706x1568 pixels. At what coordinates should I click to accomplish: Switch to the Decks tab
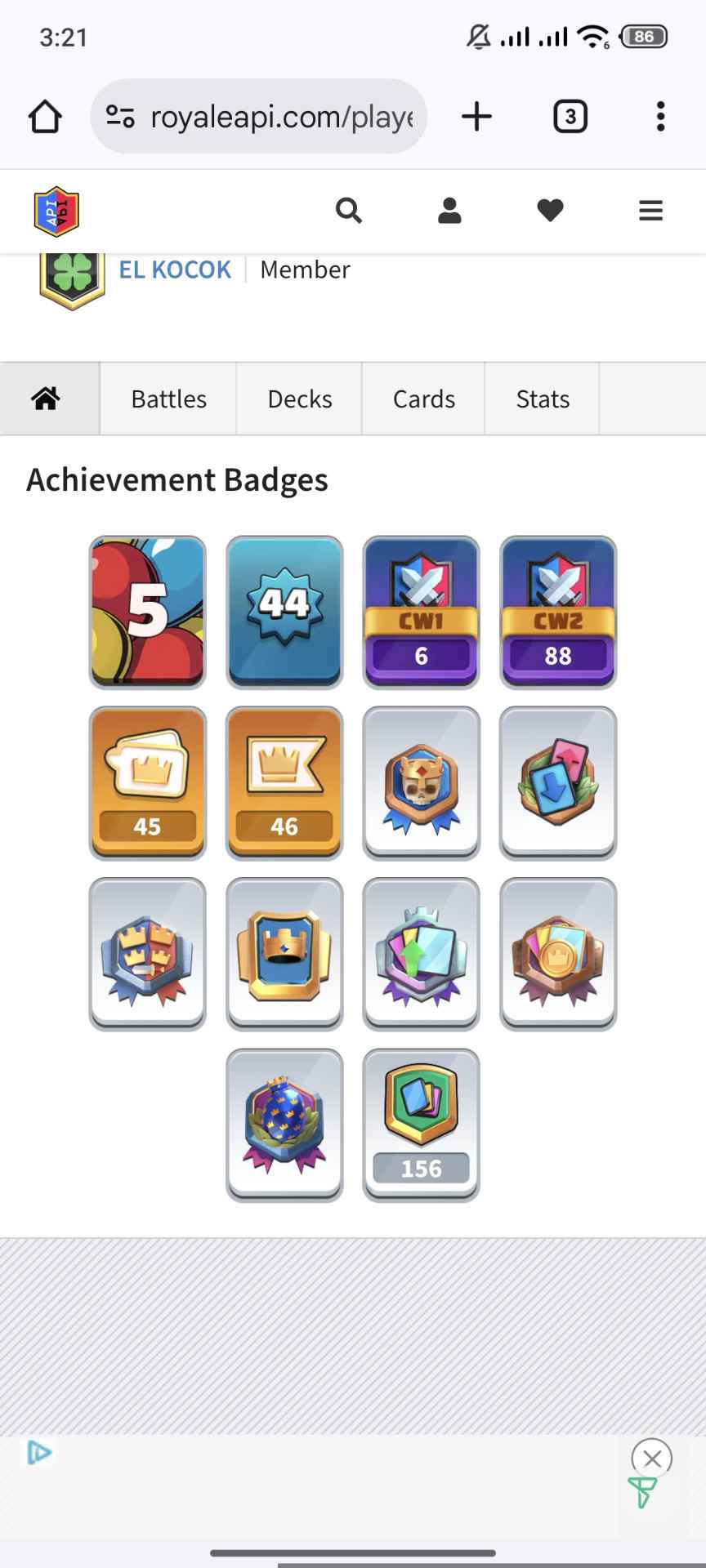pyautogui.click(x=299, y=399)
